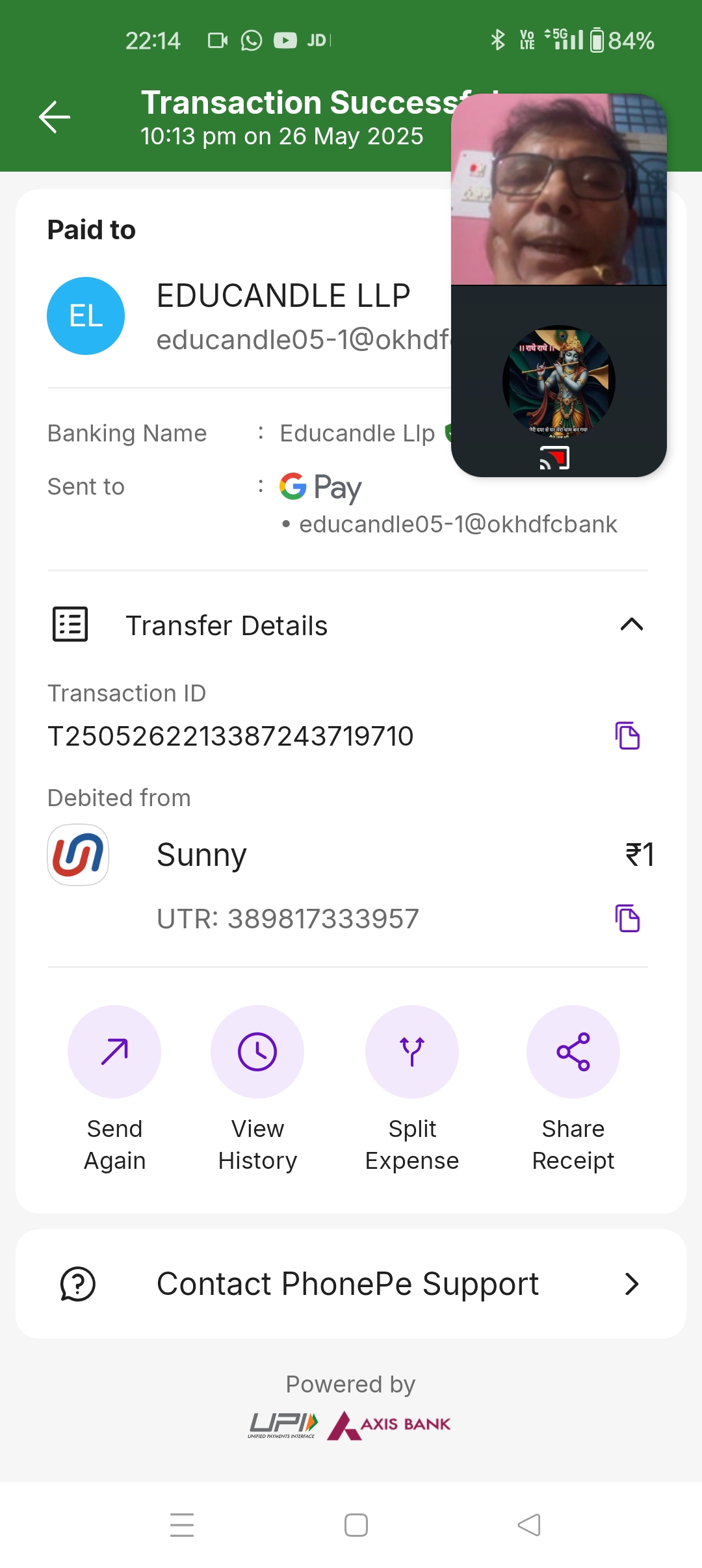The image size is (702, 1568).
Task: Open recent apps from navigation bar
Action: 182,1525
